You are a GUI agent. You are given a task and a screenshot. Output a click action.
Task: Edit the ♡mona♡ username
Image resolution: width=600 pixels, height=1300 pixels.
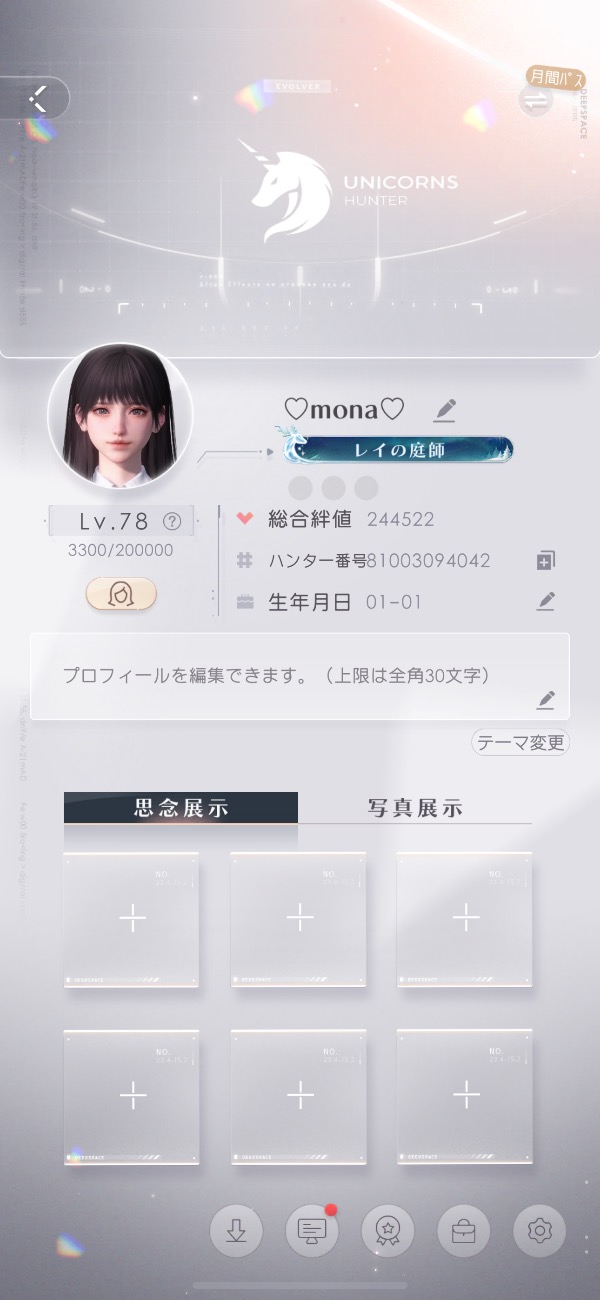click(x=446, y=409)
